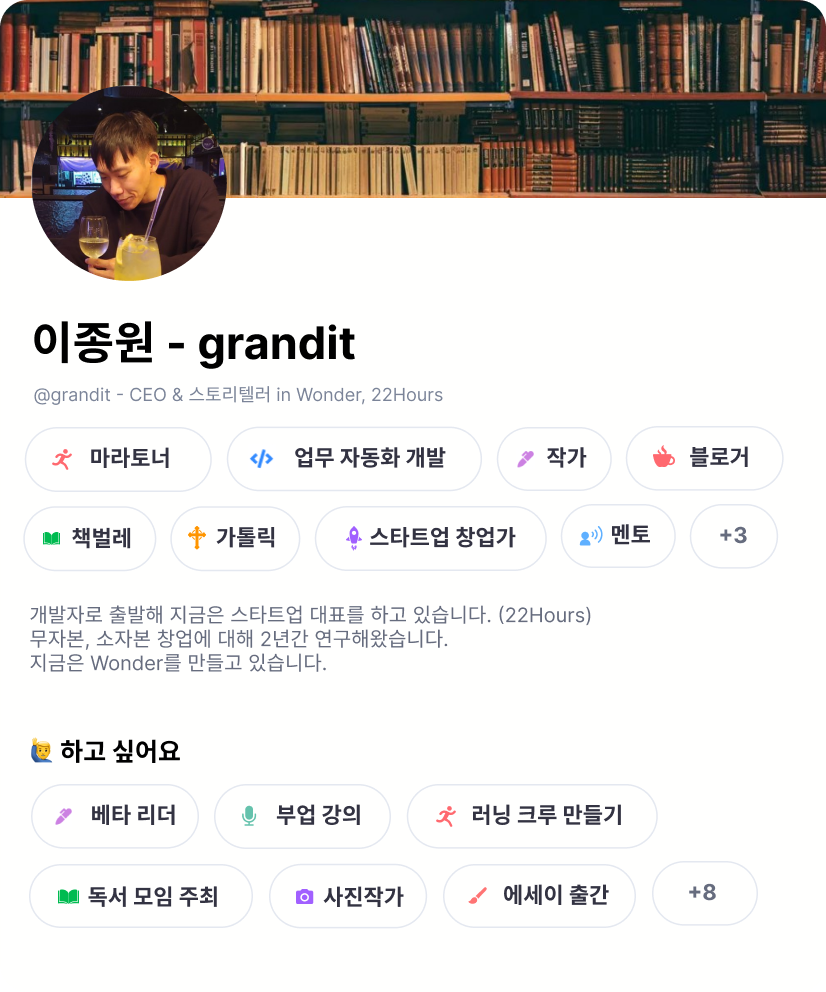The image size is (826, 992).
Task: Open the 작가 chip
Action: [x=553, y=459]
